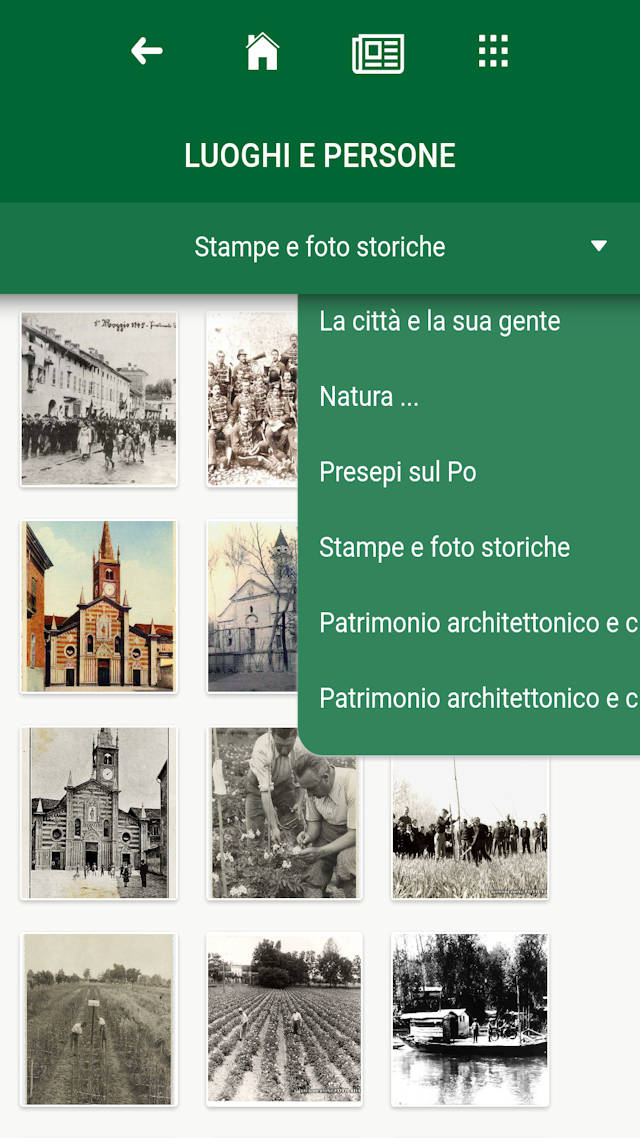640x1138 pixels.
Task: View the black-and-white church with clock tower
Action: [99, 813]
